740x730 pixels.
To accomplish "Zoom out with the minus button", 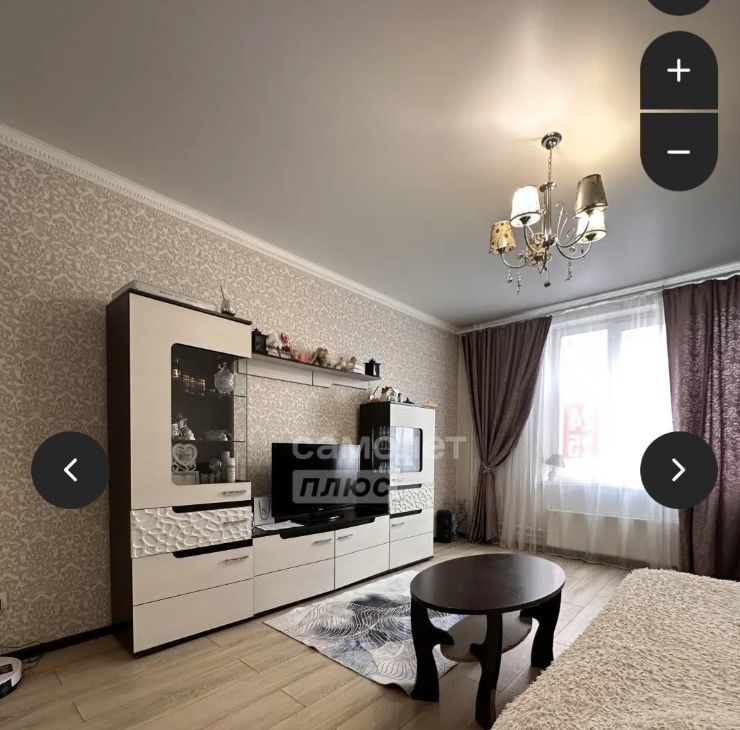I will (678, 152).
